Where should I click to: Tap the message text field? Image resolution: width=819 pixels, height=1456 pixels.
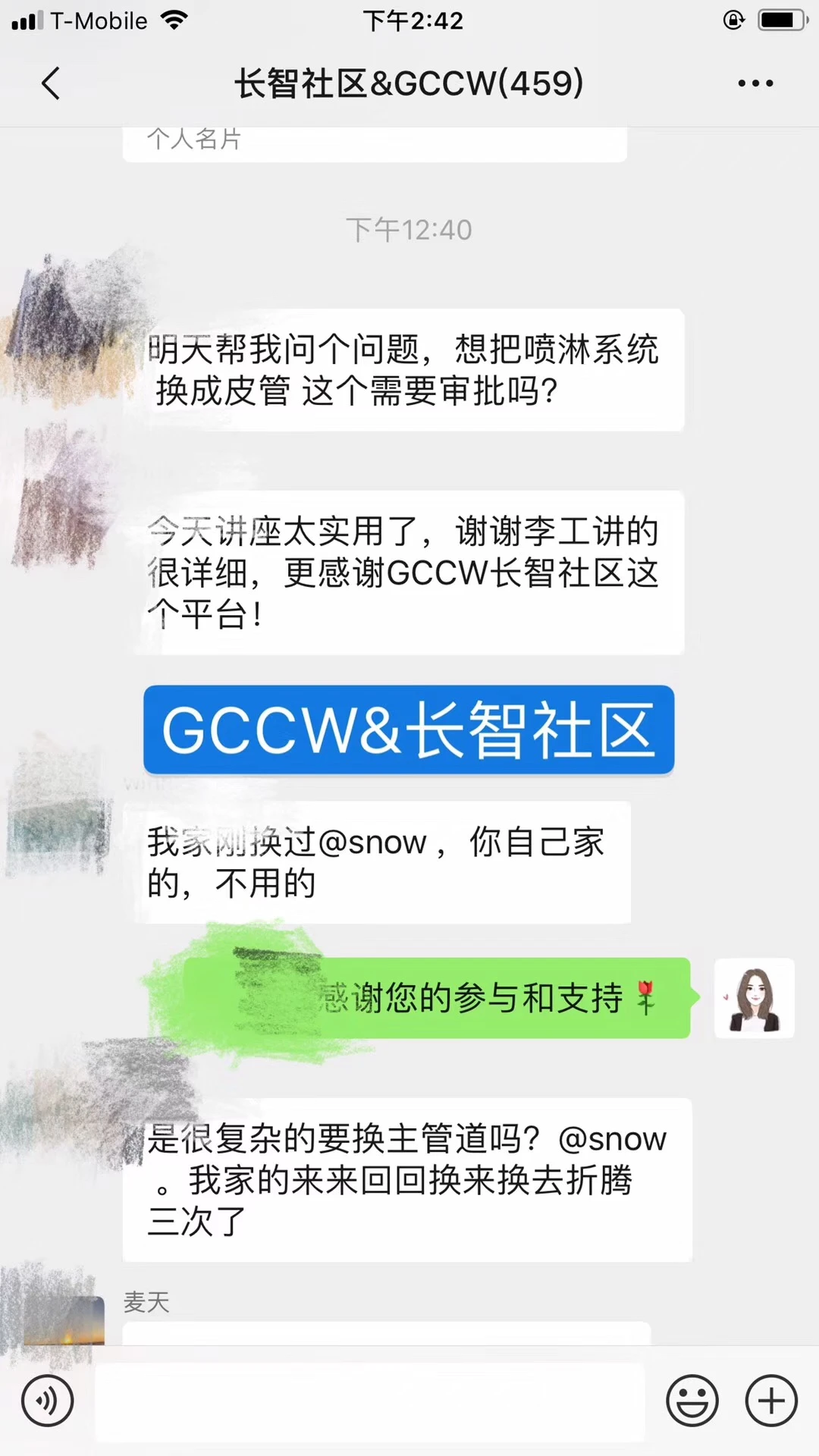[x=370, y=1401]
